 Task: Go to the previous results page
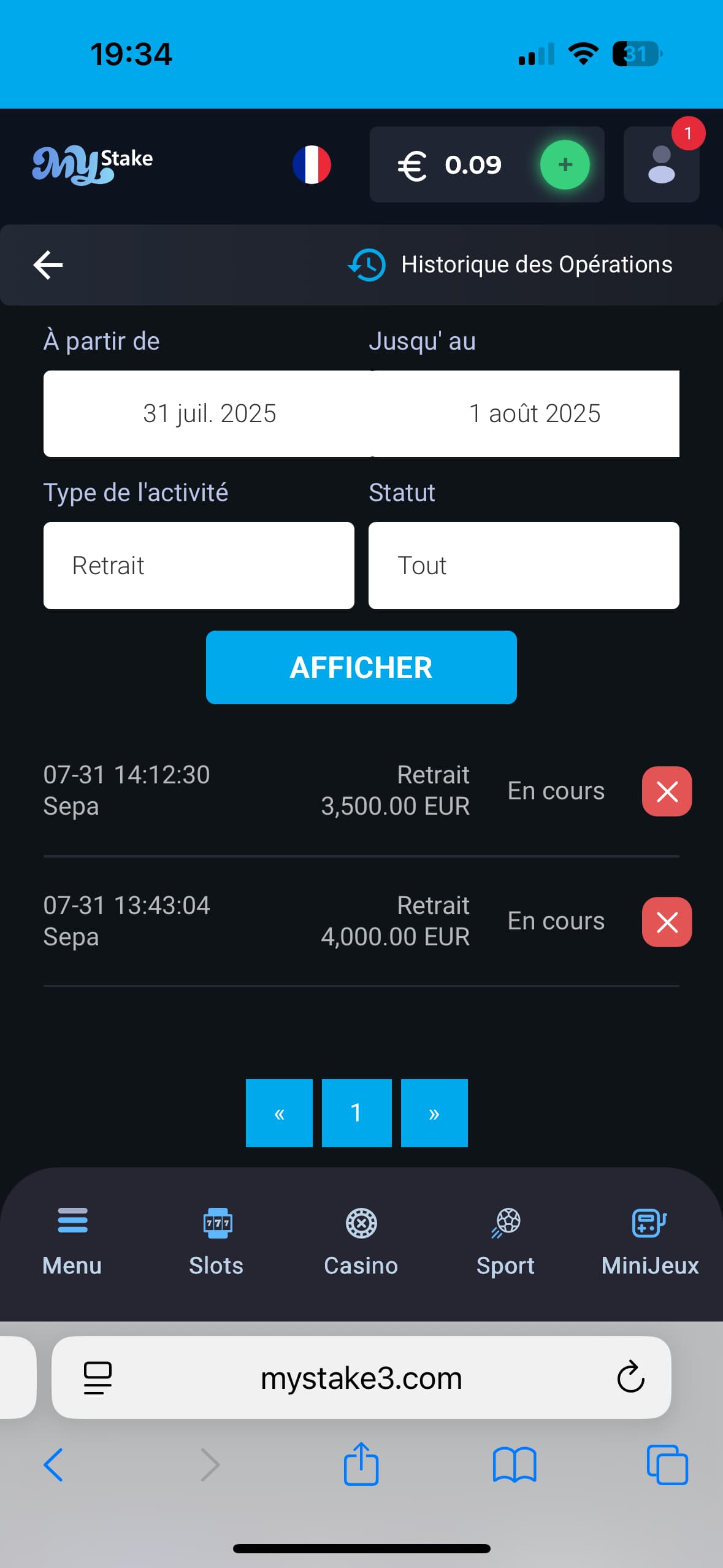(x=279, y=1113)
